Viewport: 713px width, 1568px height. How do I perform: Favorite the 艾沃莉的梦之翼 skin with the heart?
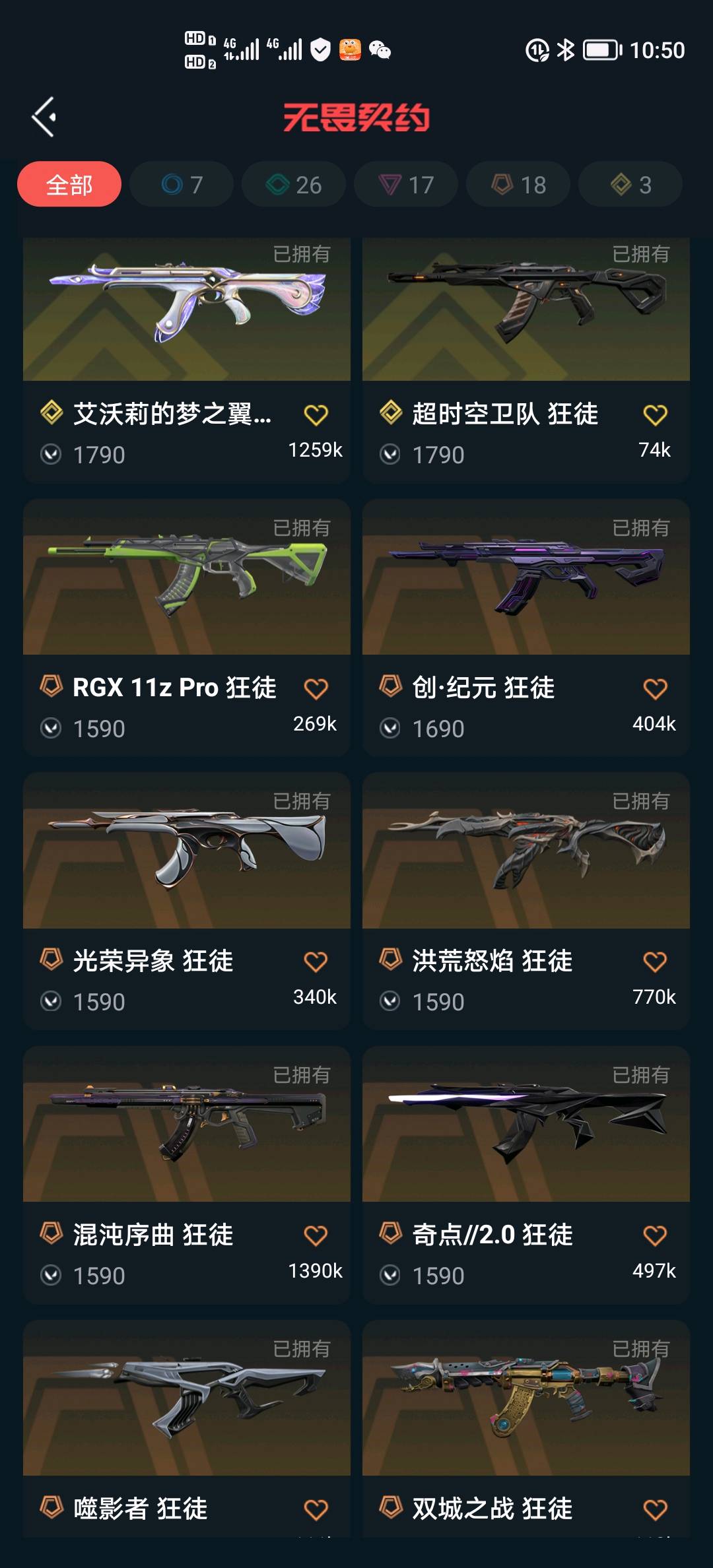coord(316,415)
